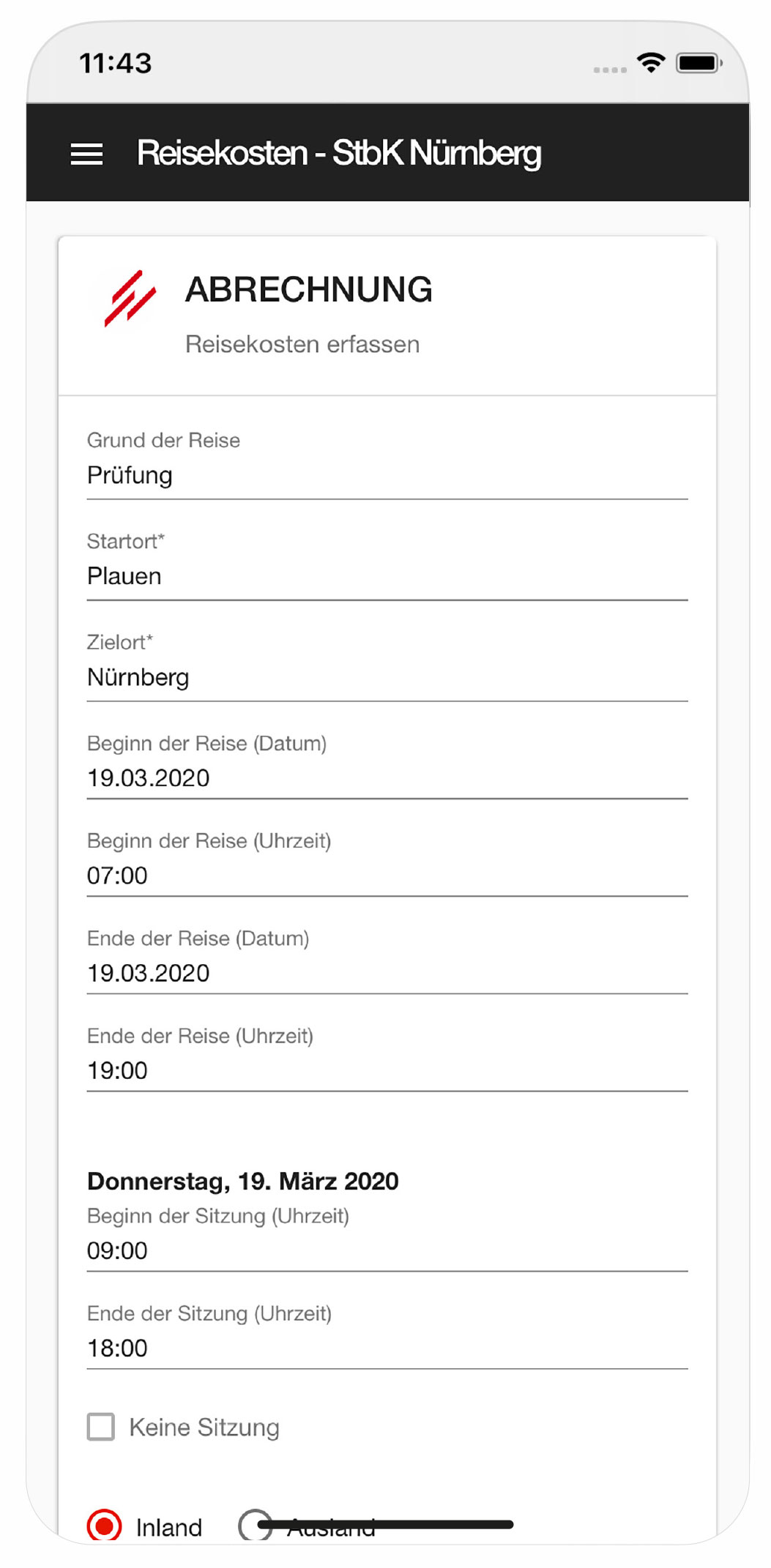Click the Reisekosten - StbK Nürnberg header title

(x=340, y=154)
